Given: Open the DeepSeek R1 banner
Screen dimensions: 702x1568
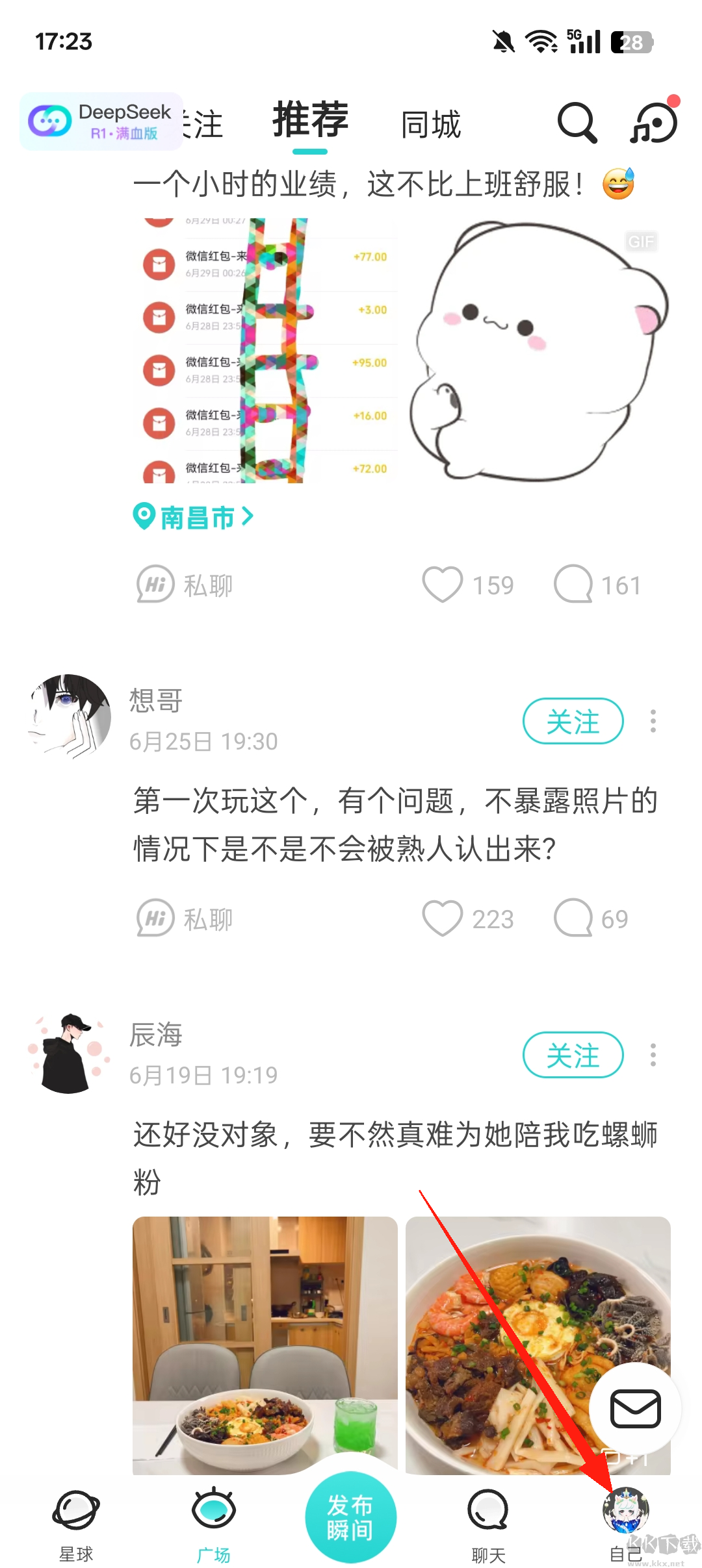Looking at the screenshot, I should tap(101, 121).
